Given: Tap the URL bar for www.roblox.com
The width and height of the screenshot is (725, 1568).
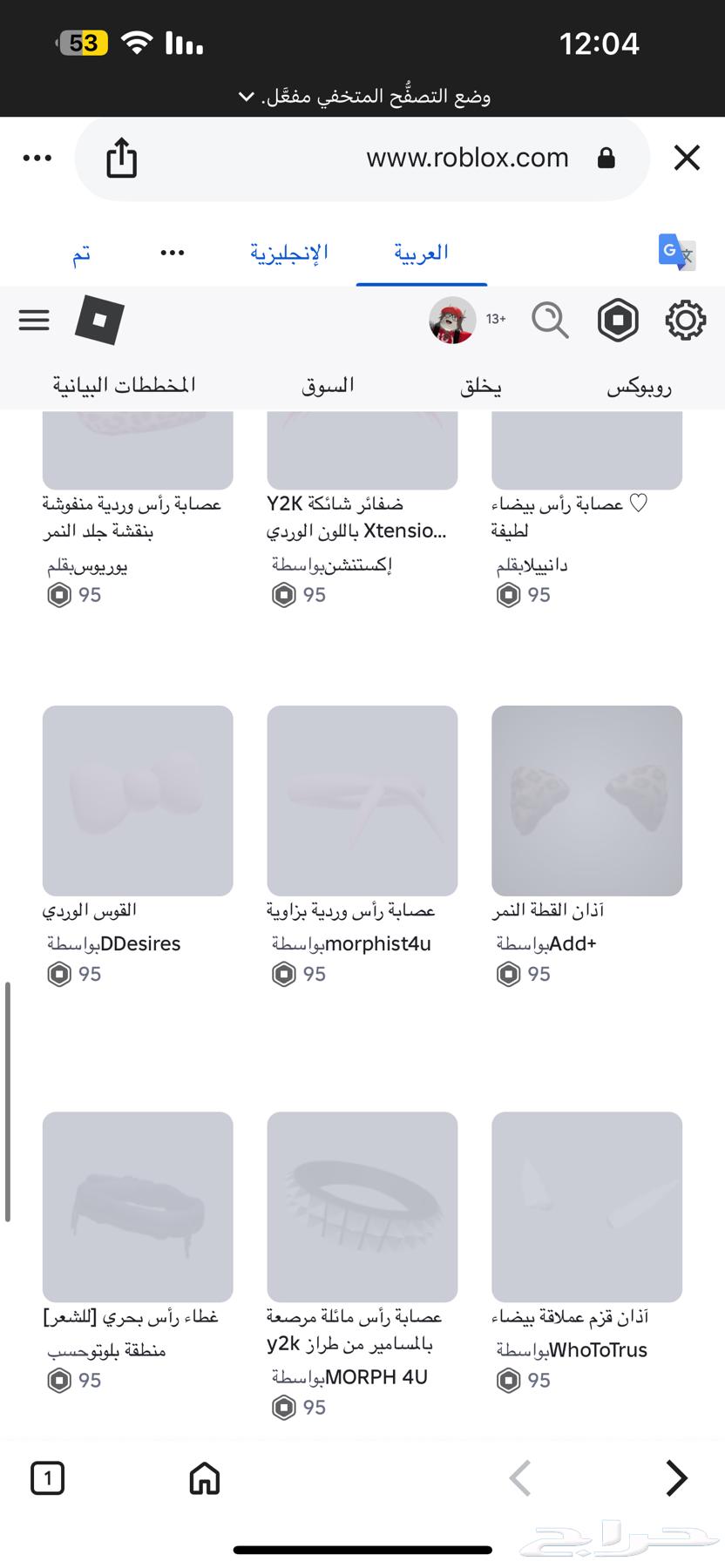Looking at the screenshot, I should point(467,158).
